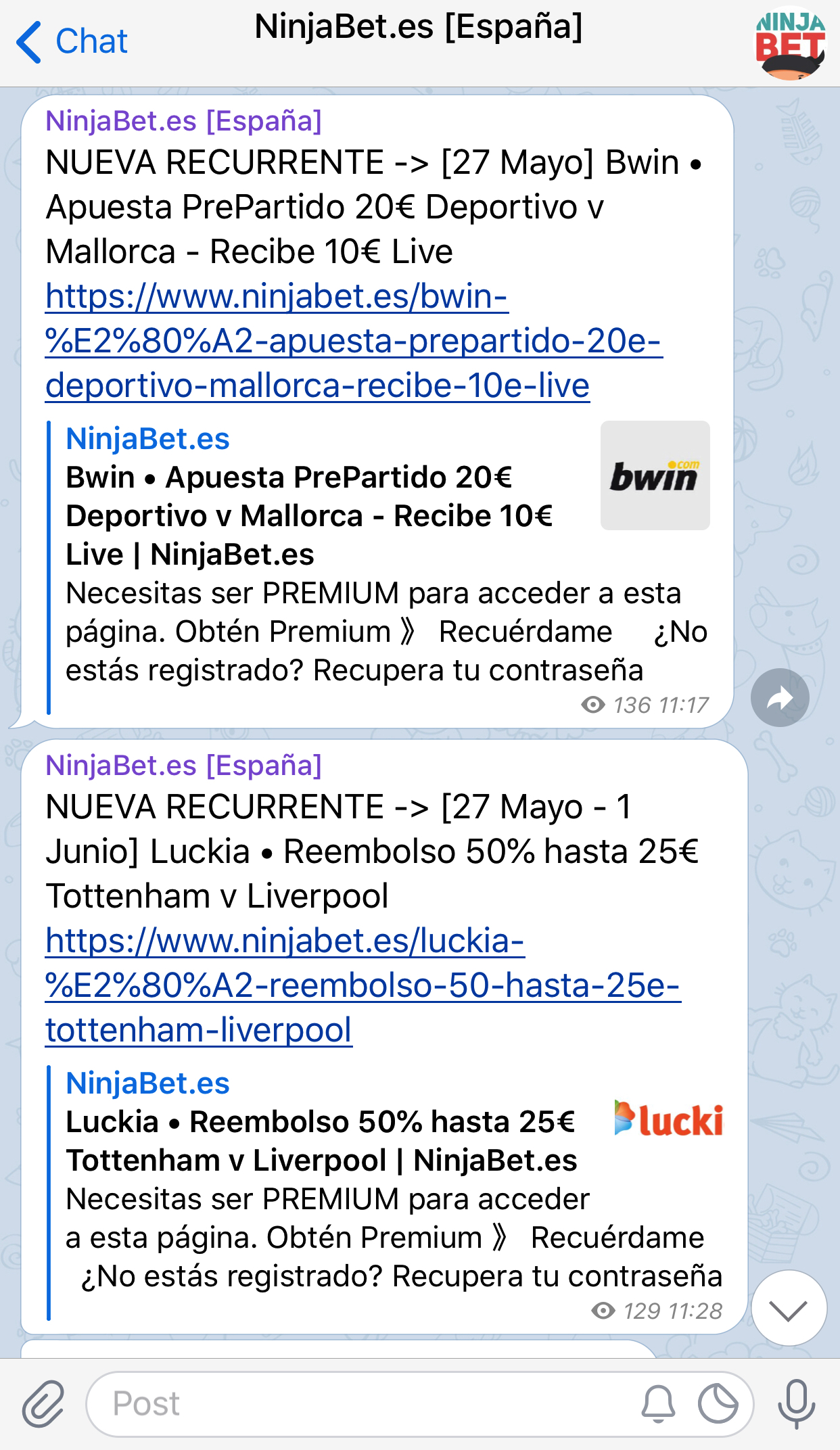Forward the Bwin message with share arrow
The height and width of the screenshot is (1450, 840).
click(x=780, y=697)
